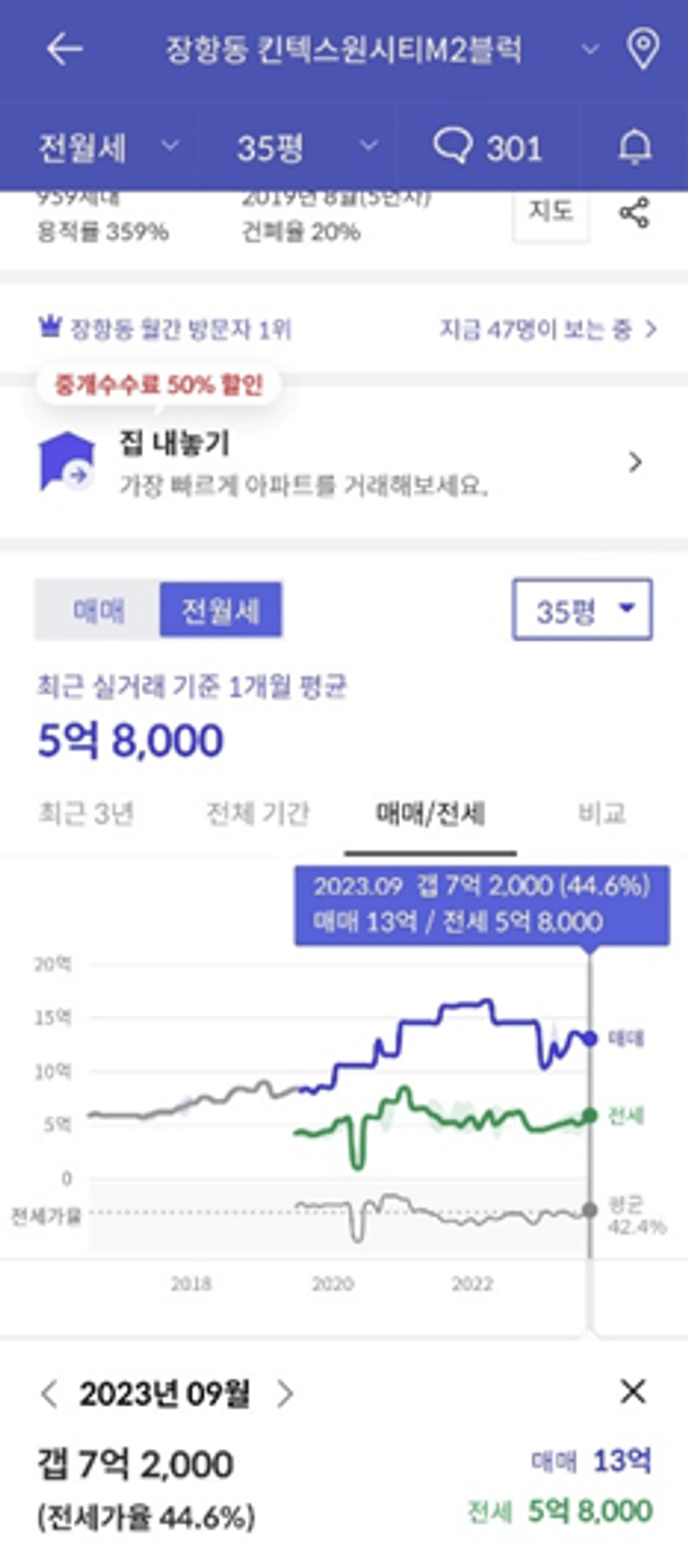Viewport: 688px width, 1568px height.
Task: Open the 301 comments
Action: [488, 148]
